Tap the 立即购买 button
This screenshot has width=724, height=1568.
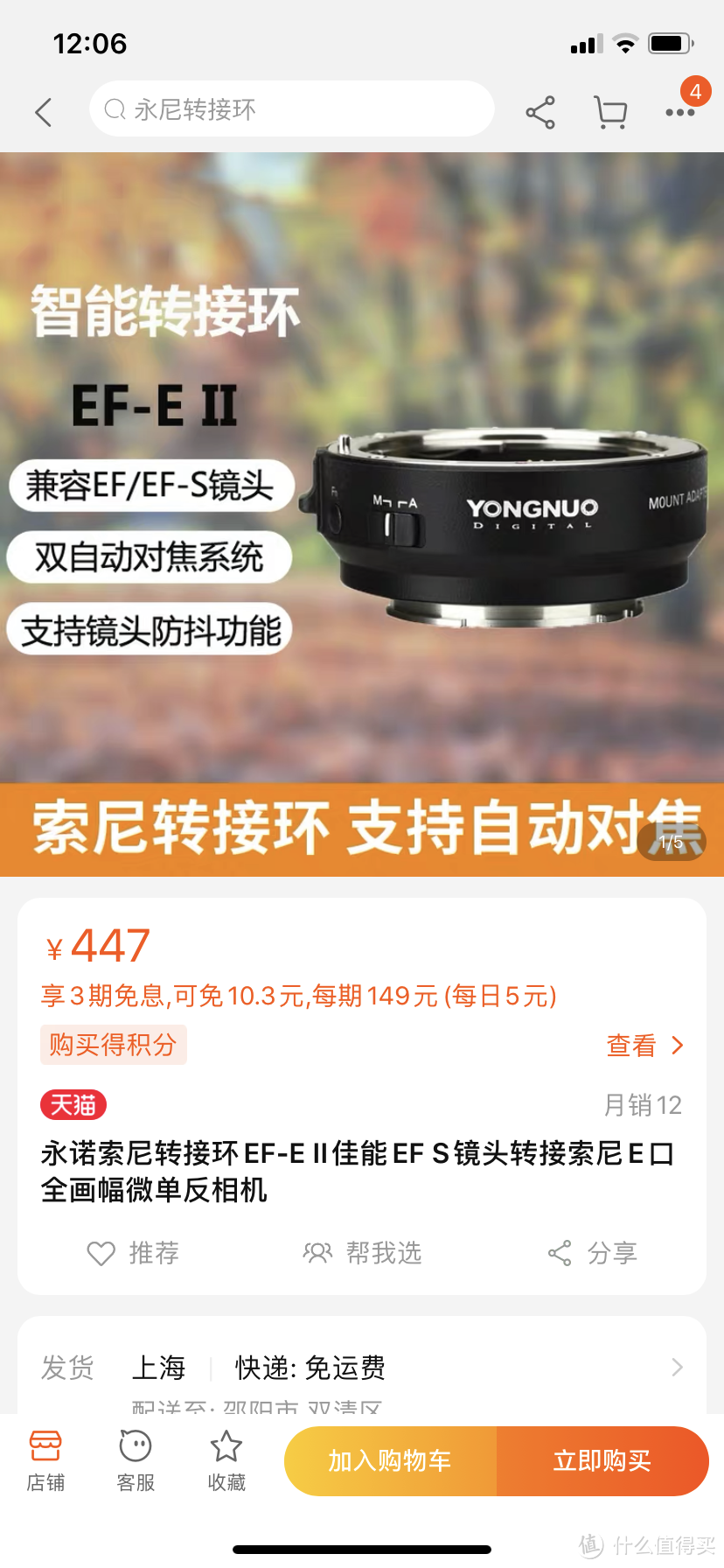click(604, 1460)
